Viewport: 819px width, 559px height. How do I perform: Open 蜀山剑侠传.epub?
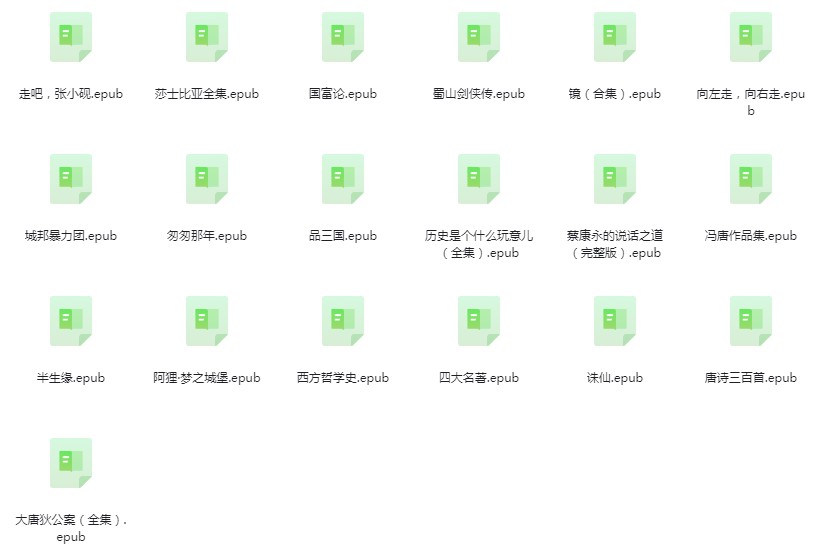[x=479, y=38]
